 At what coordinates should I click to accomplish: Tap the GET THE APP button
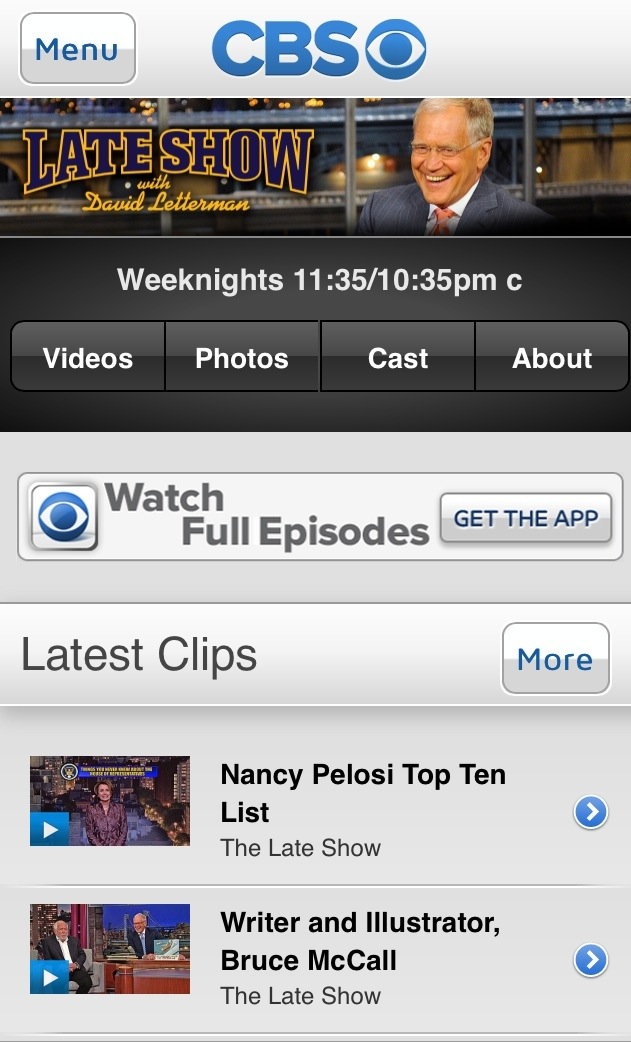526,518
